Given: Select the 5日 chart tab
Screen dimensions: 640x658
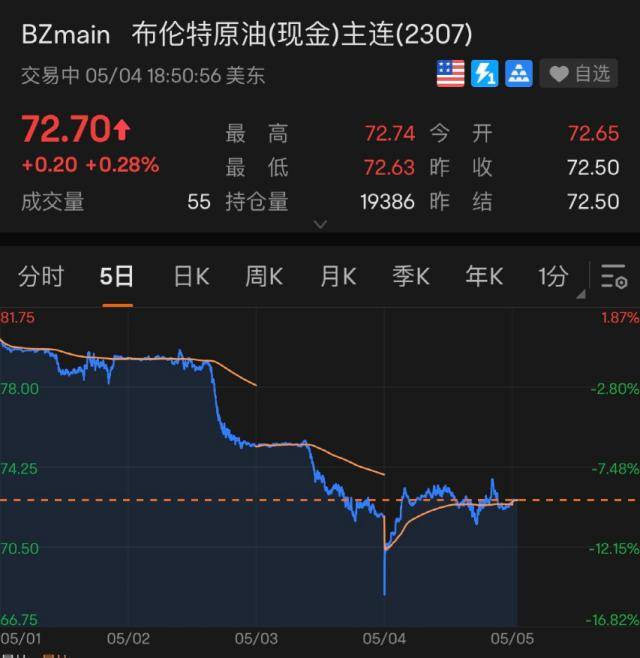Looking at the screenshot, I should (x=117, y=276).
